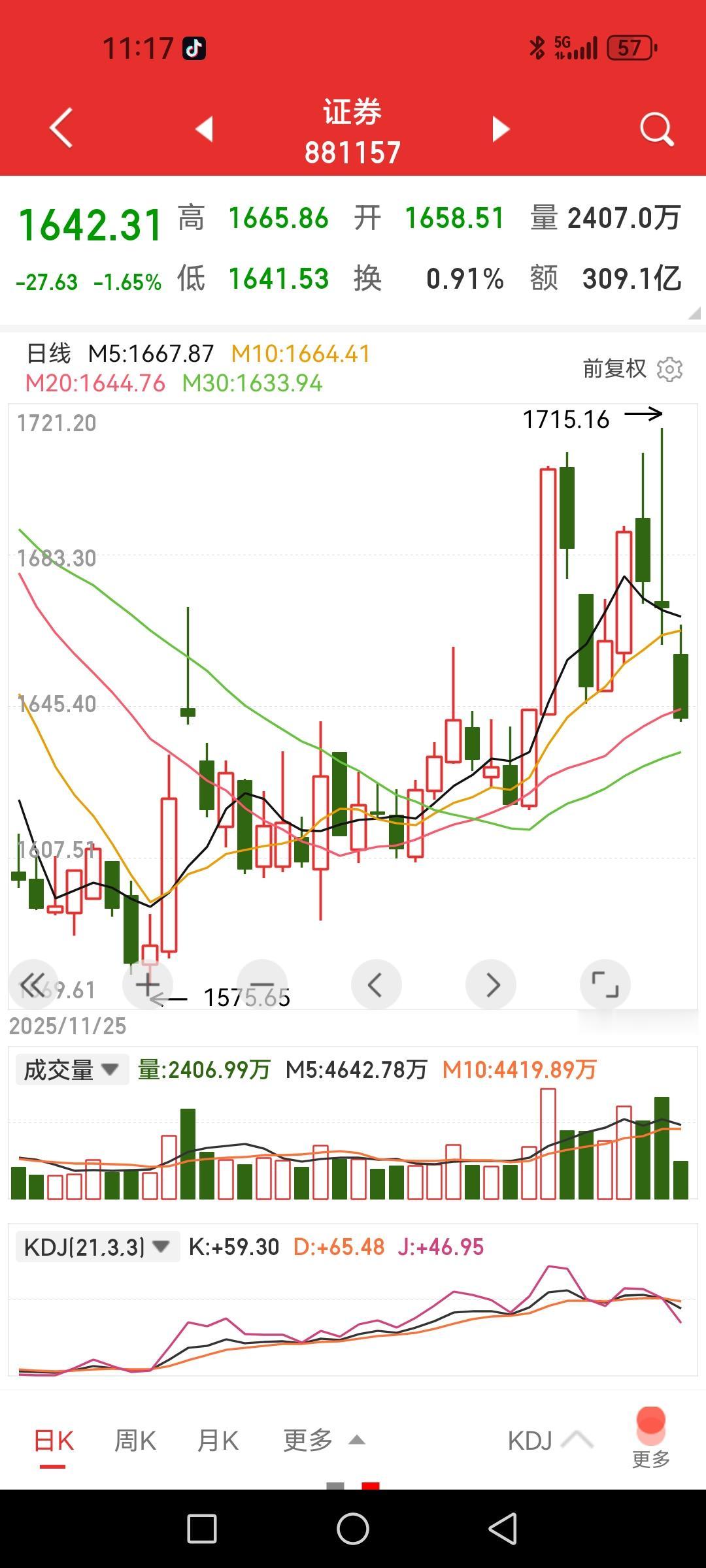Jump to earliest data with double-left arrows
Image resolution: width=706 pixels, height=1568 pixels.
click(32, 984)
